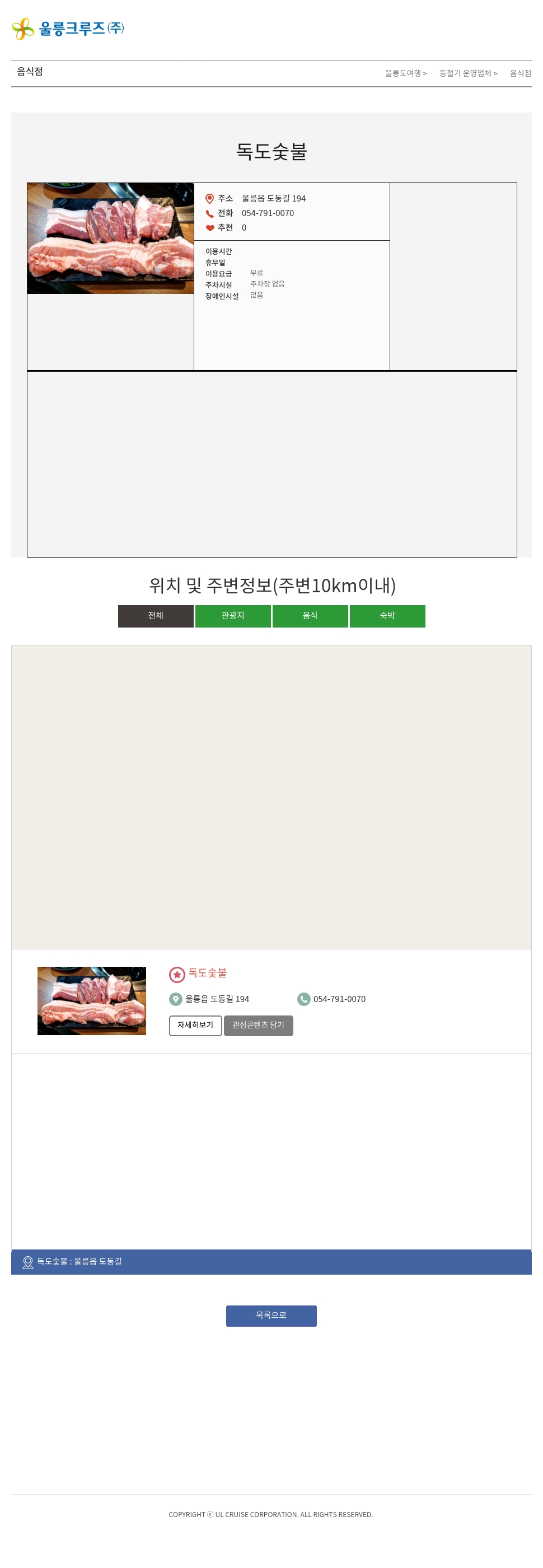Open the 울릉크루즈 home logo

tap(68, 29)
